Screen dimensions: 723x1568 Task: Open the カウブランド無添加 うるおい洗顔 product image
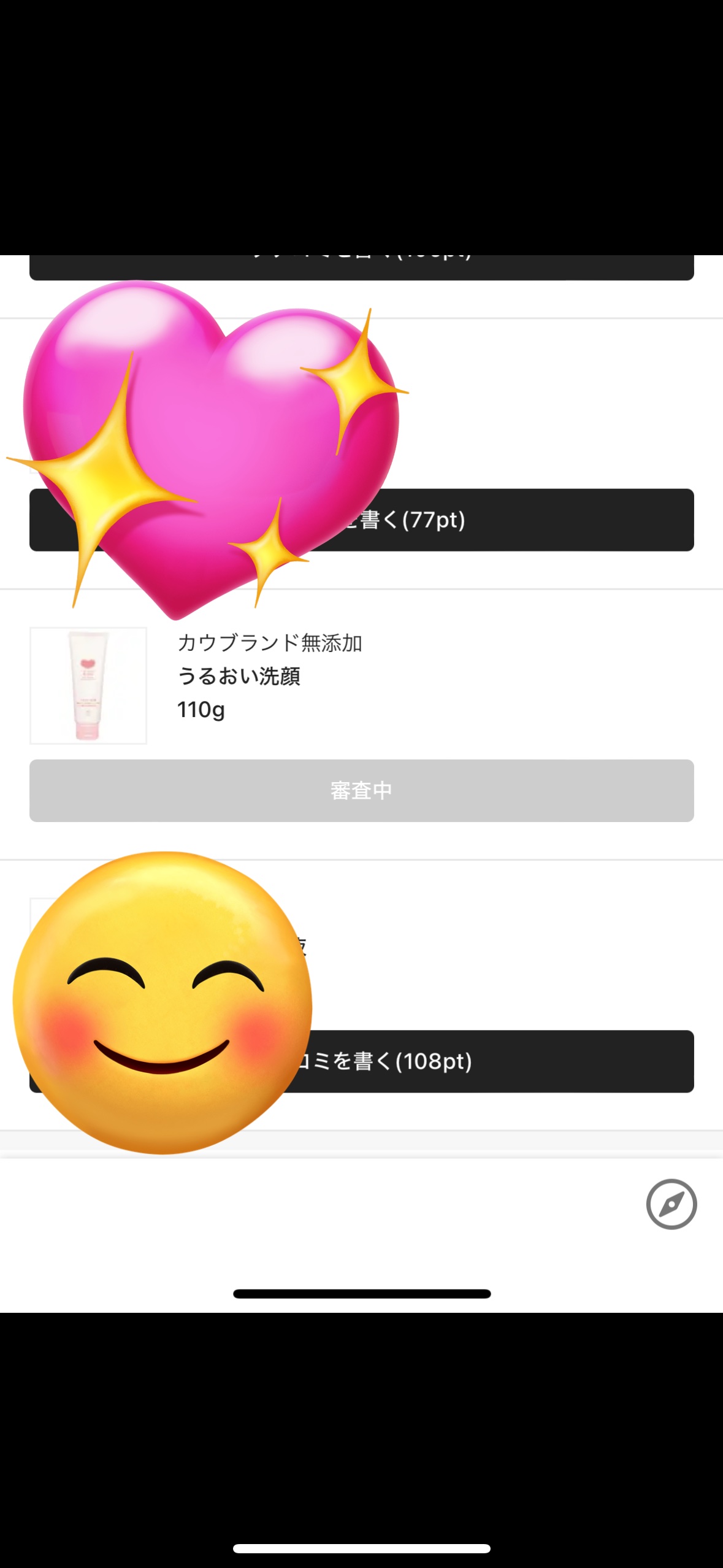click(x=88, y=685)
